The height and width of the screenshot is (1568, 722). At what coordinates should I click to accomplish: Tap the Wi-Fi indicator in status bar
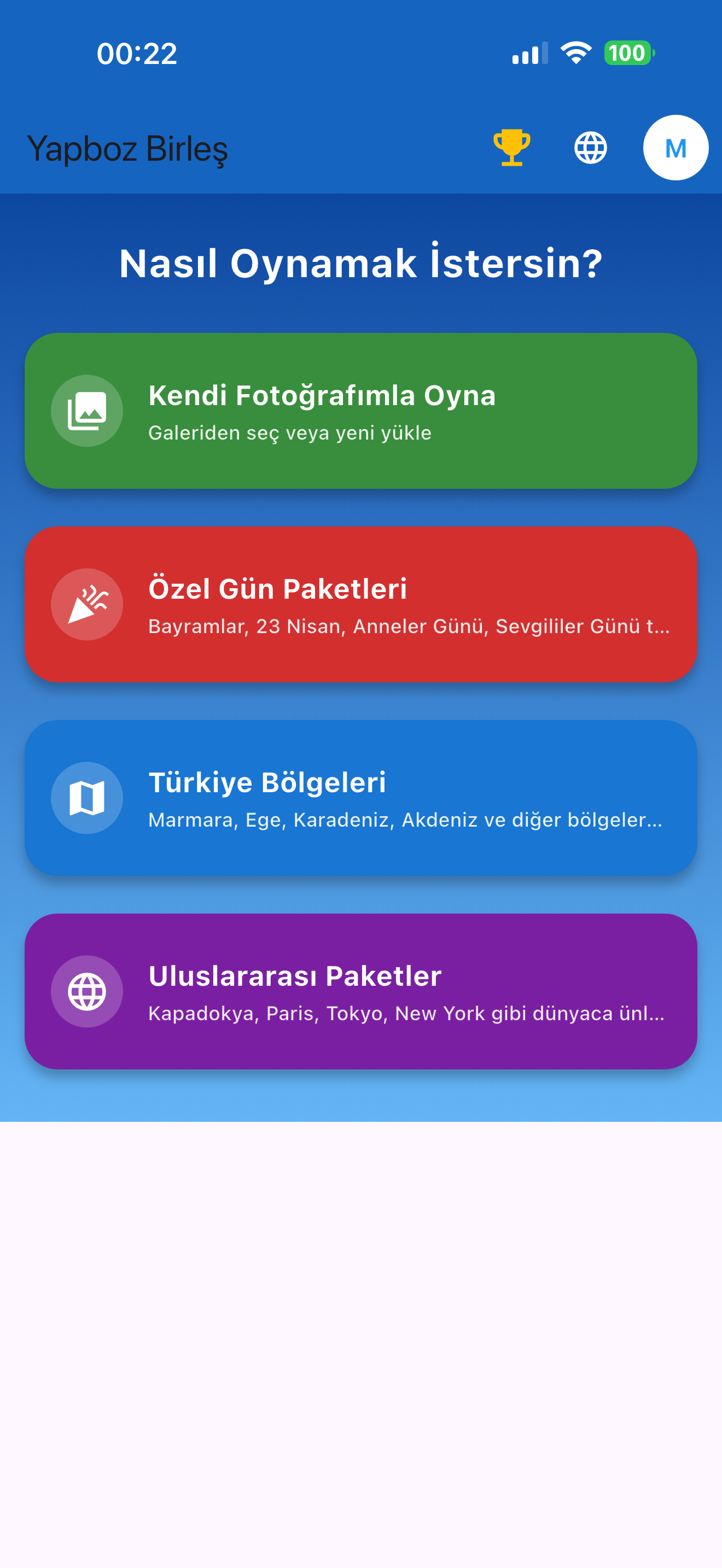[575, 54]
